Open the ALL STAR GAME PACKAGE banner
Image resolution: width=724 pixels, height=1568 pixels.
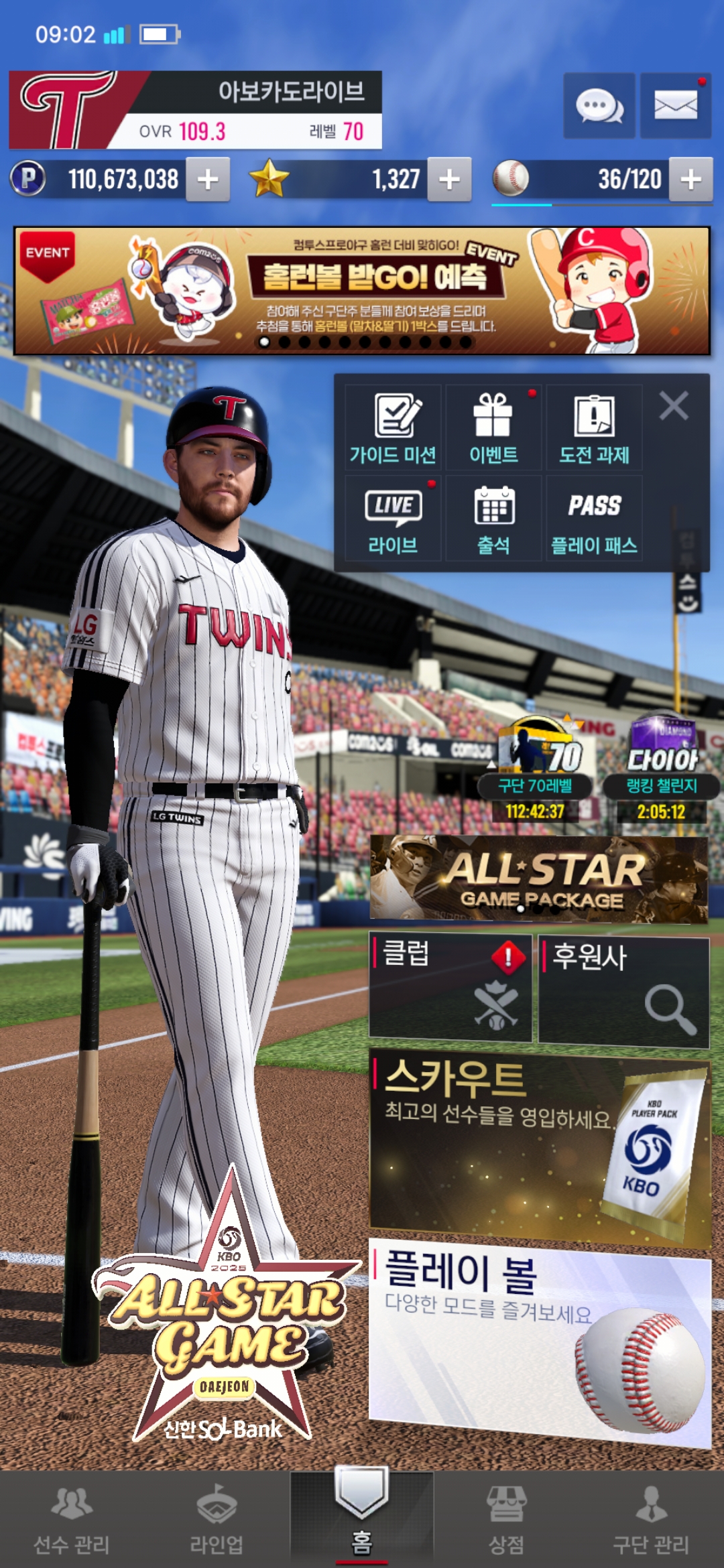(539, 879)
